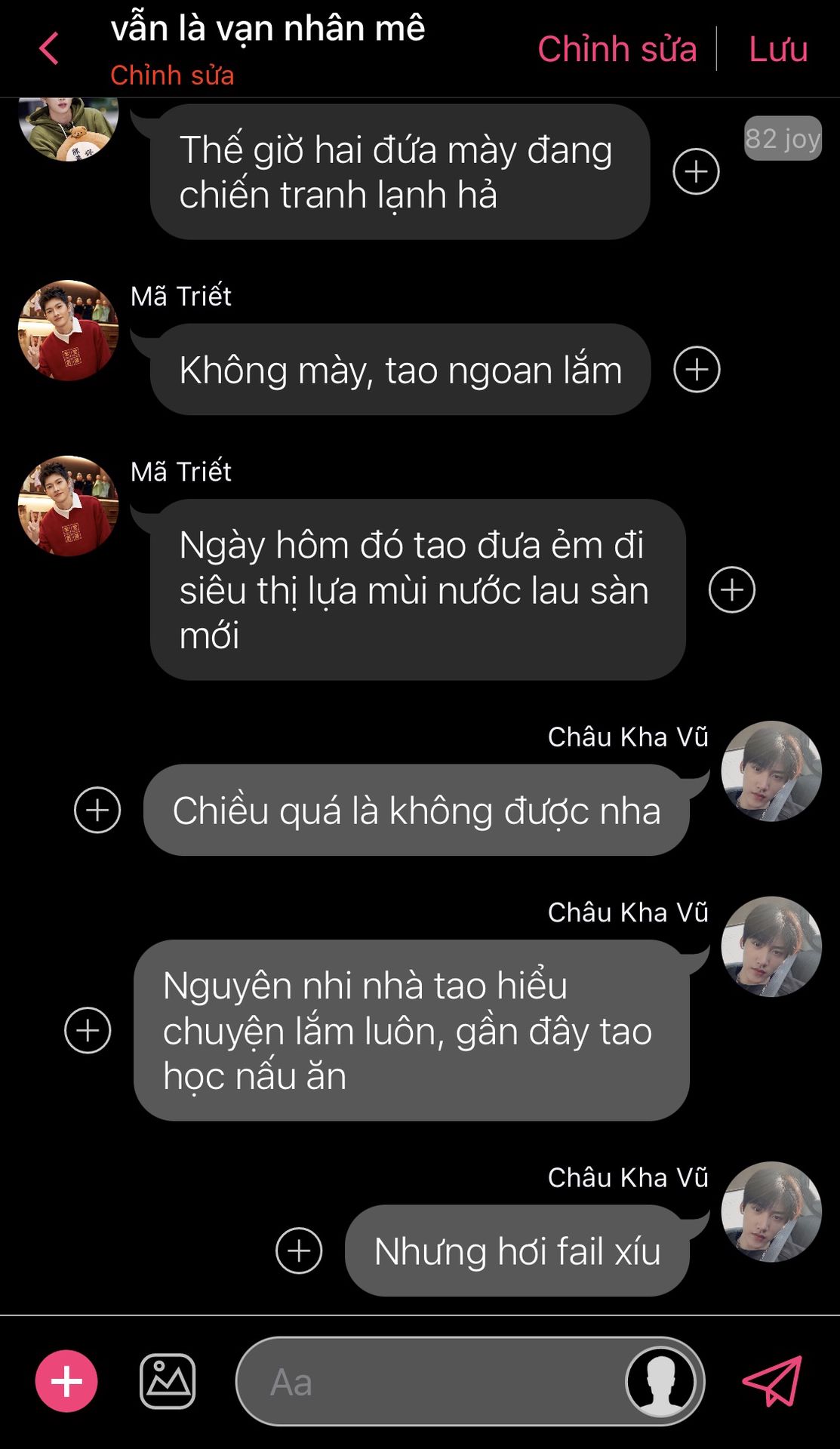Tap the red Chỉnh sửa under the title
Screen dimensions: 840x1449
click(x=172, y=75)
